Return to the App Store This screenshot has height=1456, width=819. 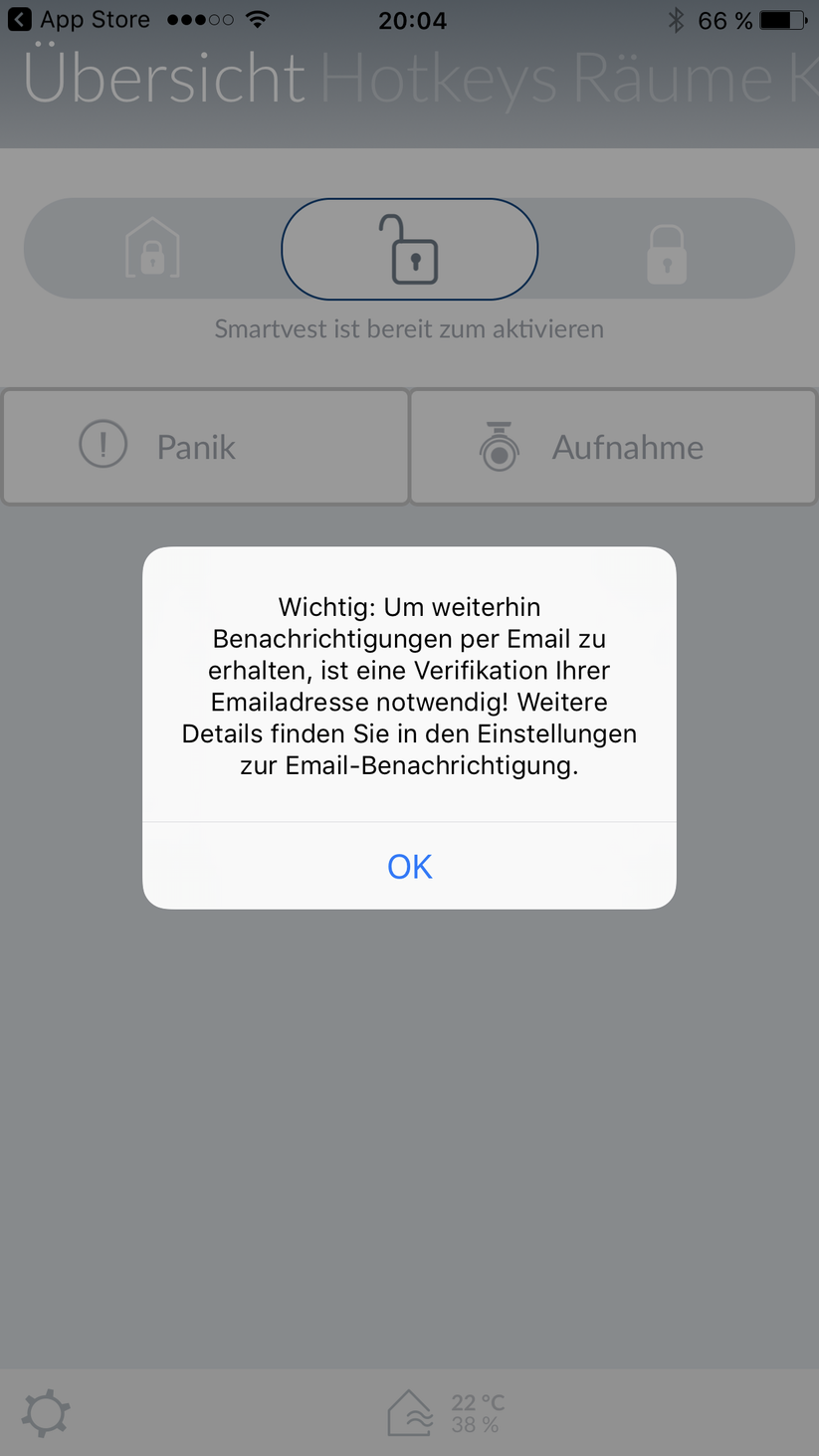[80, 20]
